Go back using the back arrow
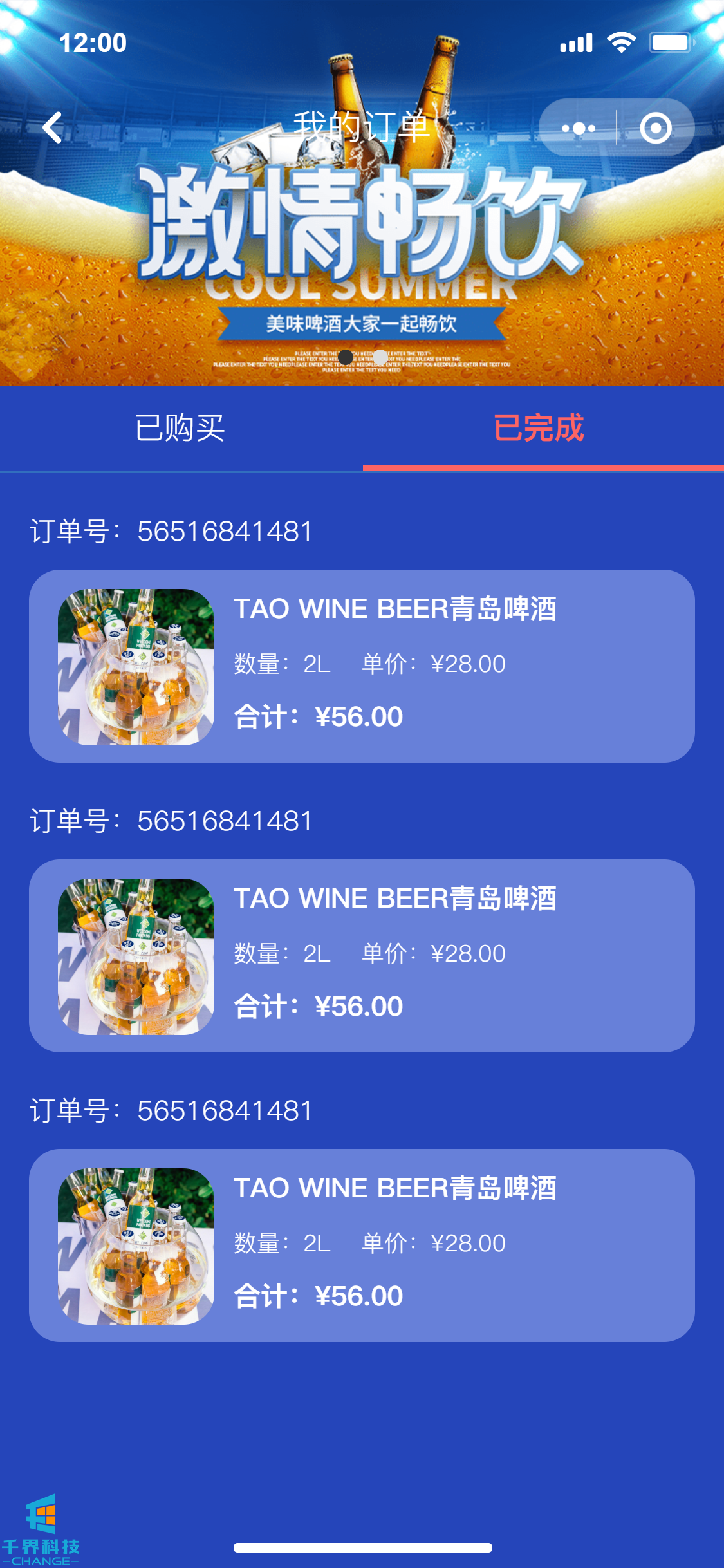 (53, 127)
